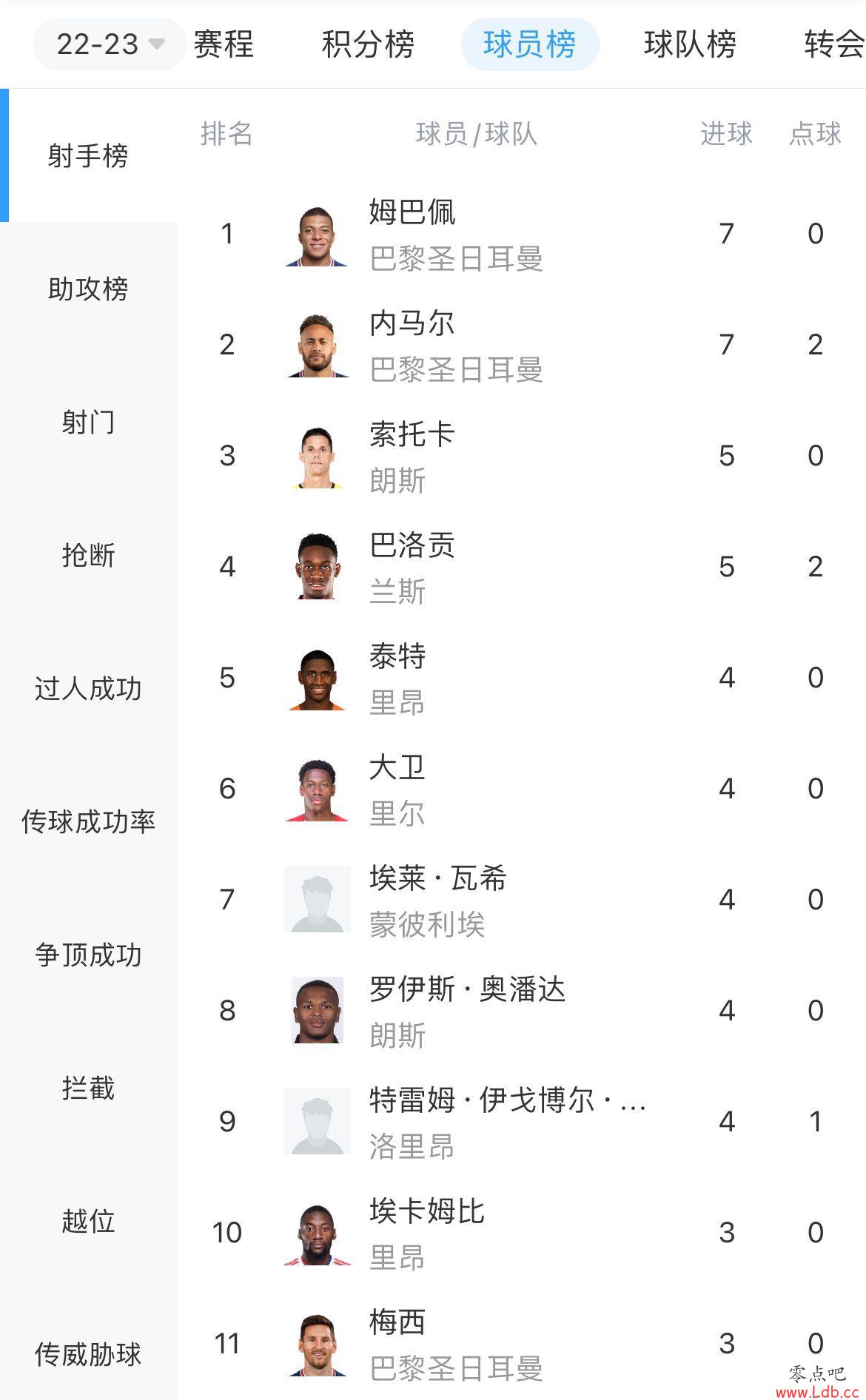
Task: Show the 射门 ranking
Action: click(x=89, y=422)
